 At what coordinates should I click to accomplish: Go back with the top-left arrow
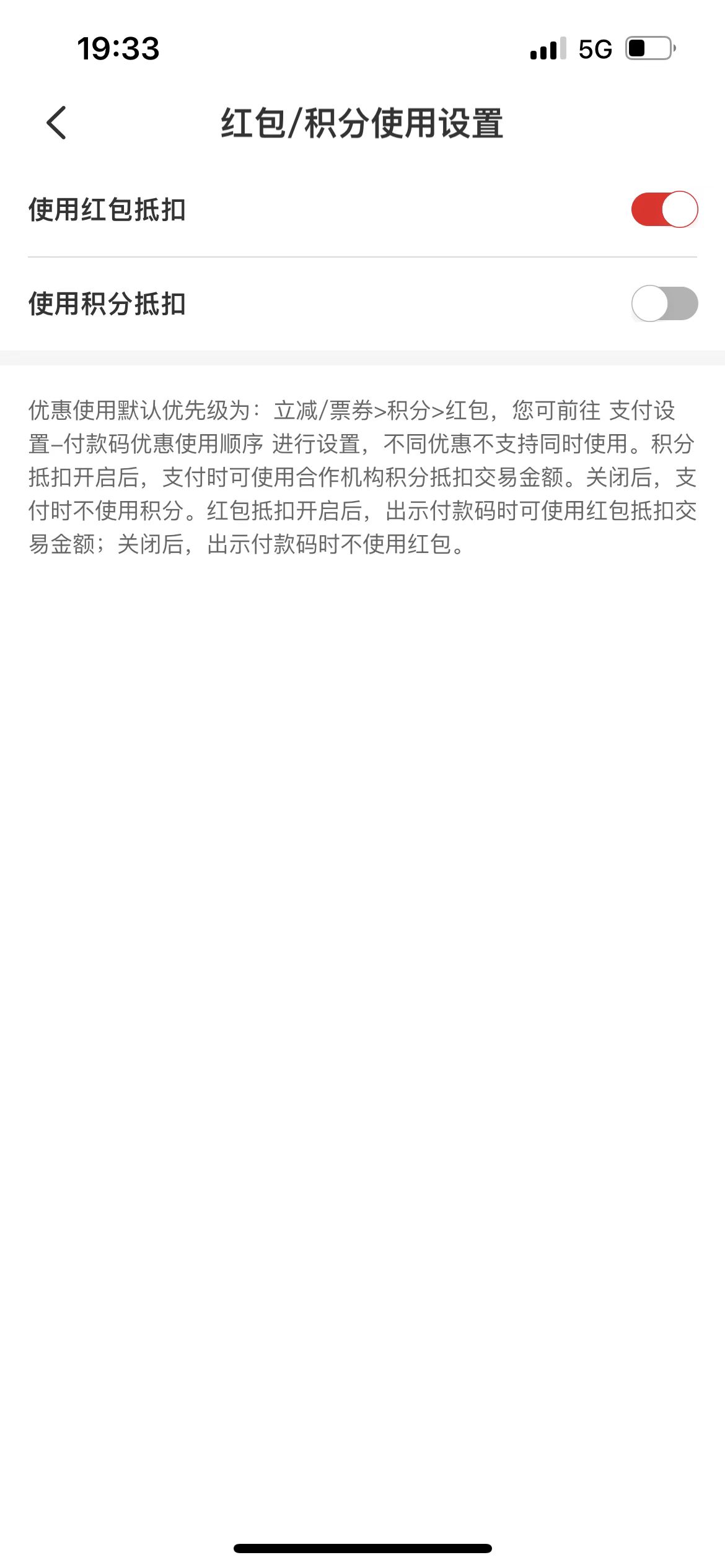coord(56,123)
